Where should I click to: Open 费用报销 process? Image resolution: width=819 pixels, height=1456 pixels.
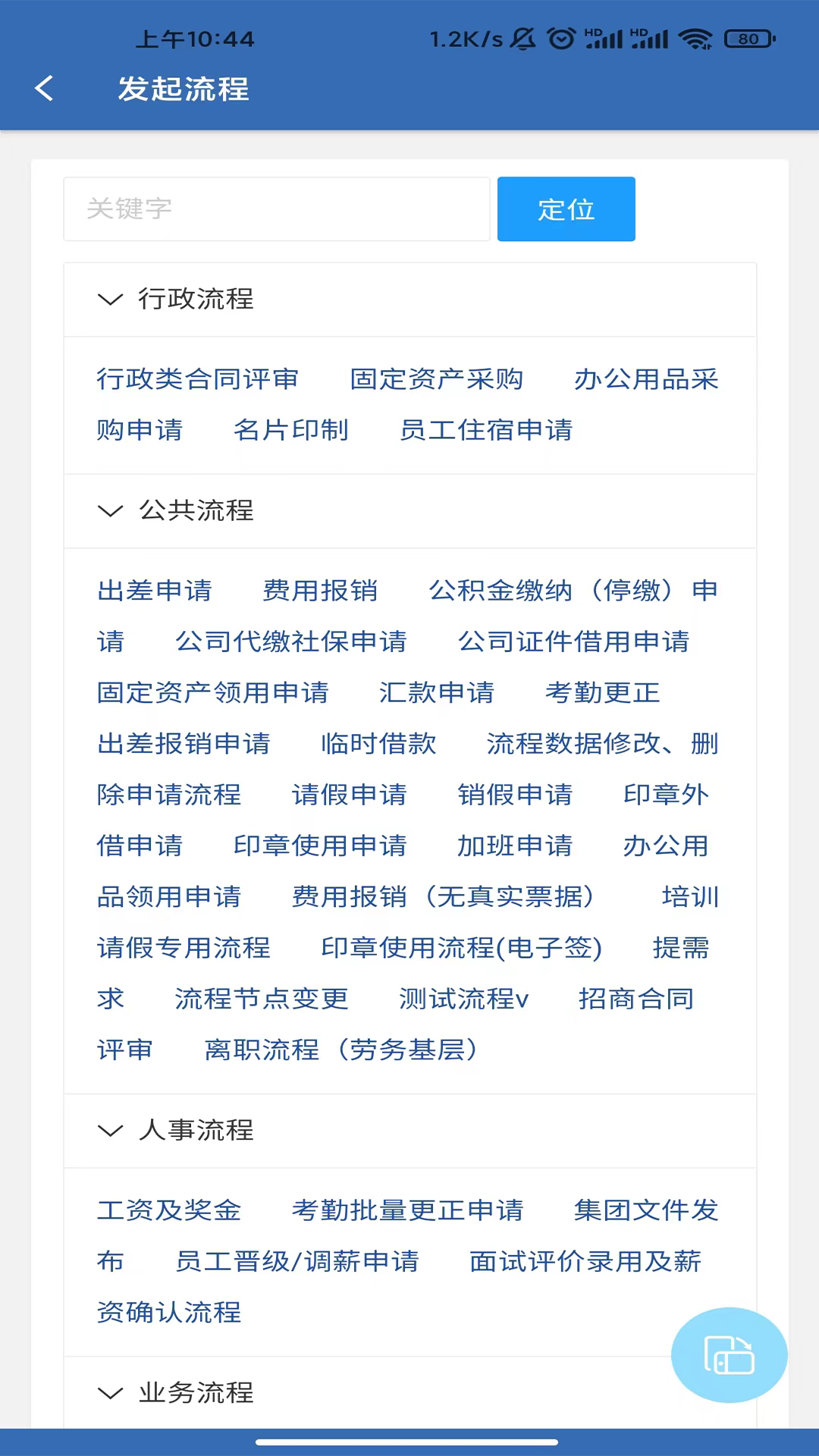point(320,591)
